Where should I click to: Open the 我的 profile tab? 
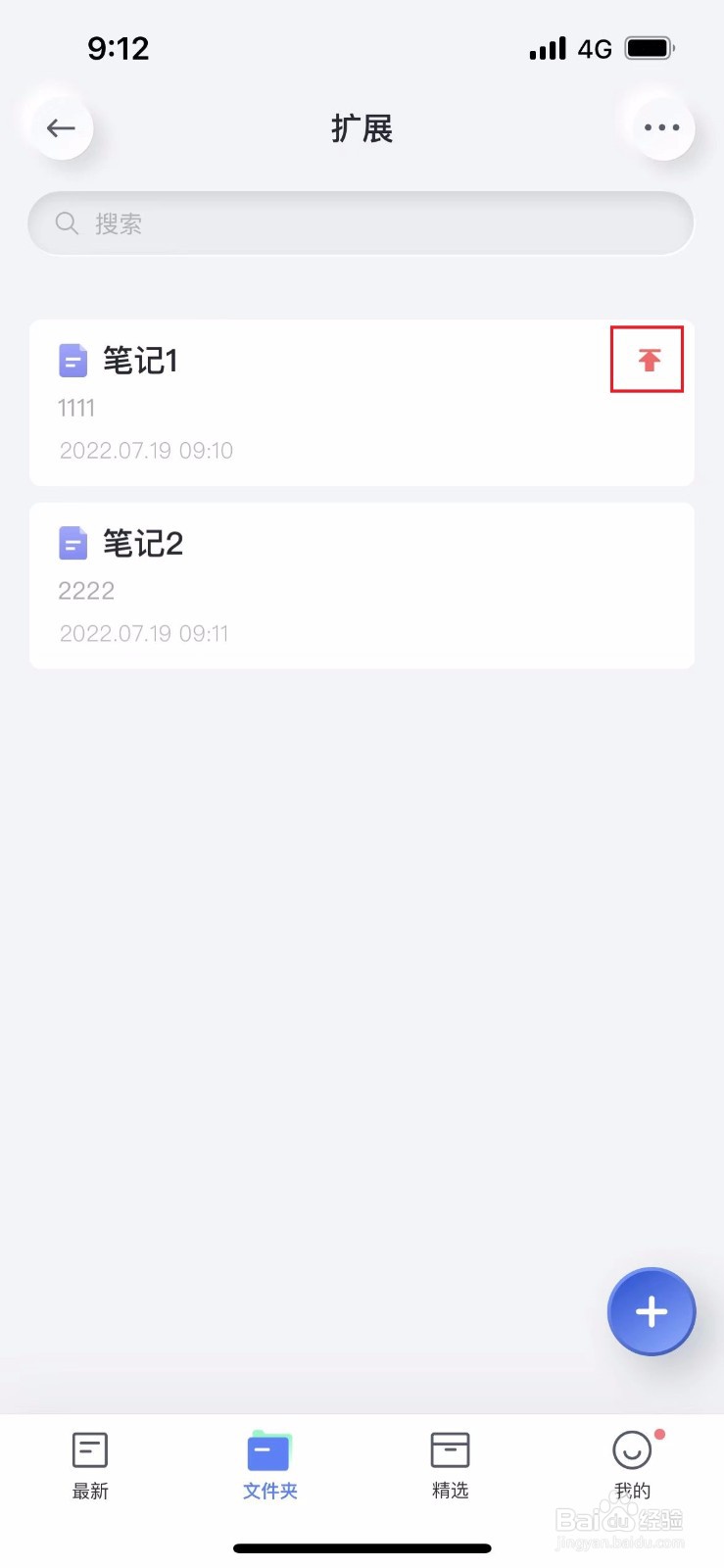tap(632, 1466)
